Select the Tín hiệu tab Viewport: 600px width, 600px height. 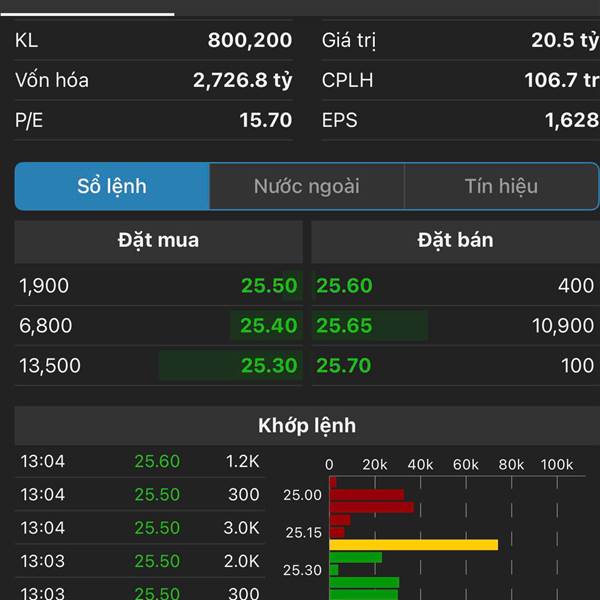(x=500, y=186)
